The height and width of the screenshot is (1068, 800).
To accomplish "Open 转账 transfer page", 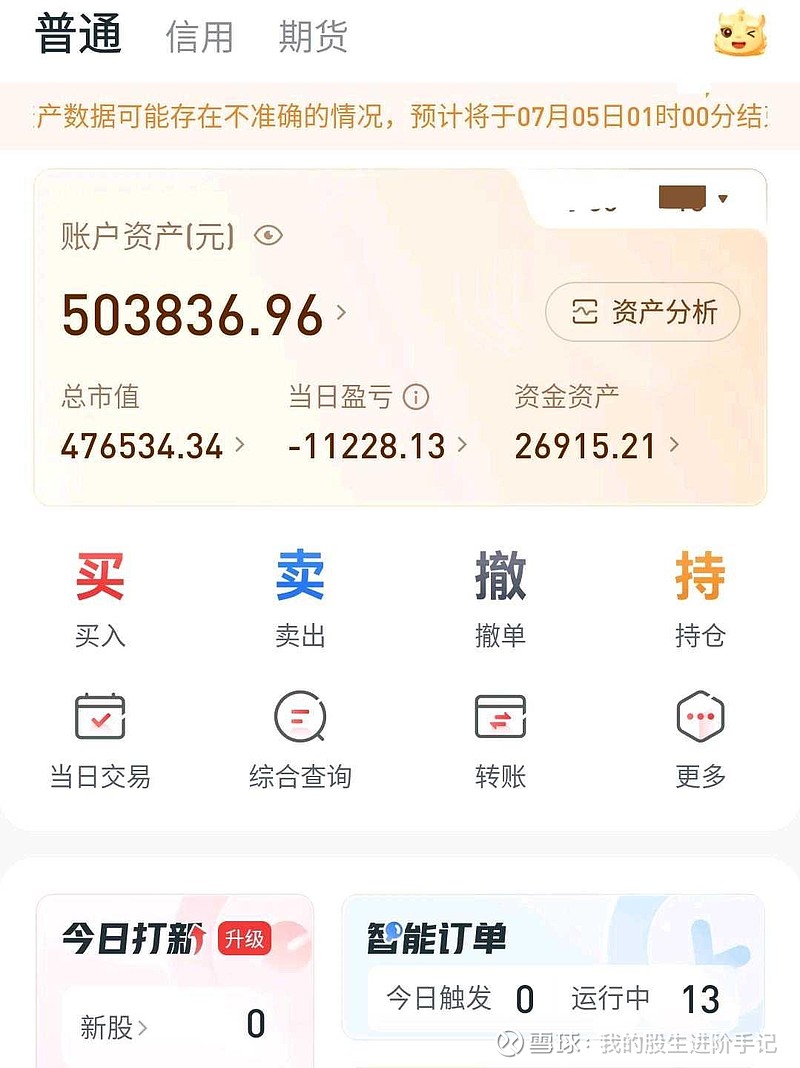I will [500, 740].
